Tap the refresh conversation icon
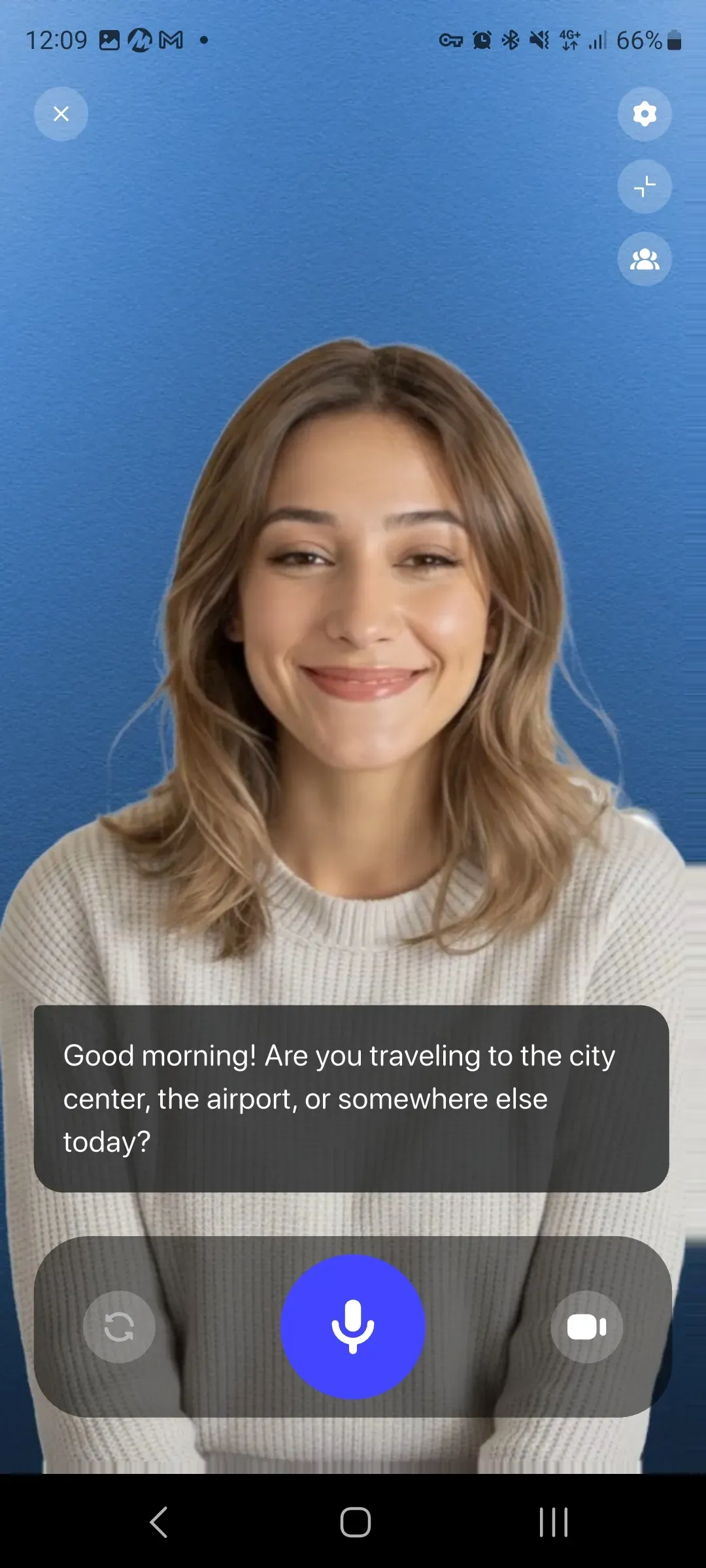Viewport: 706px width, 1568px height. 119,1327
